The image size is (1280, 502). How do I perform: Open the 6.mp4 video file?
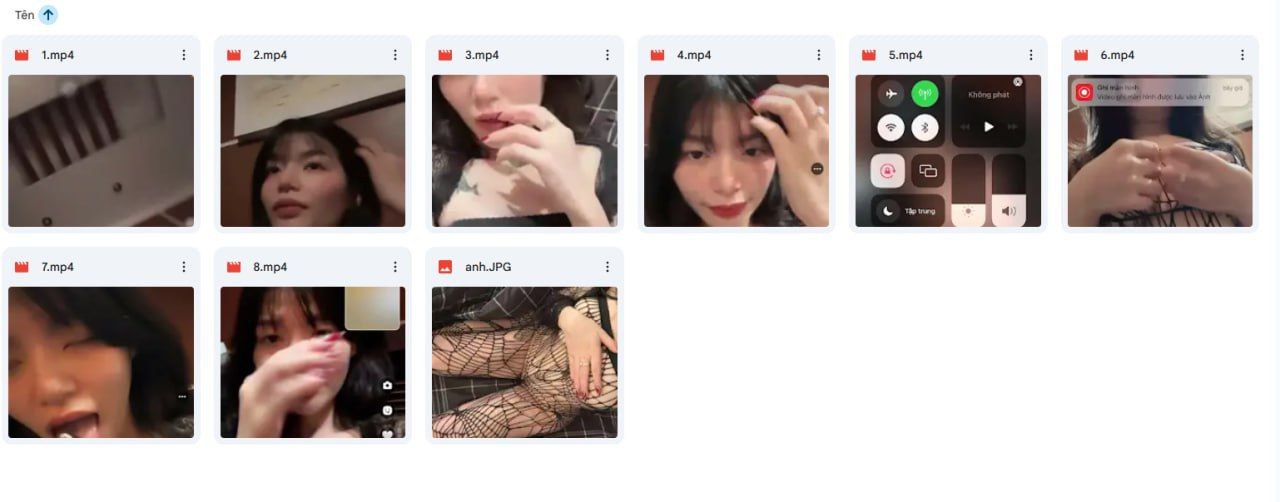pyautogui.click(x=1161, y=150)
